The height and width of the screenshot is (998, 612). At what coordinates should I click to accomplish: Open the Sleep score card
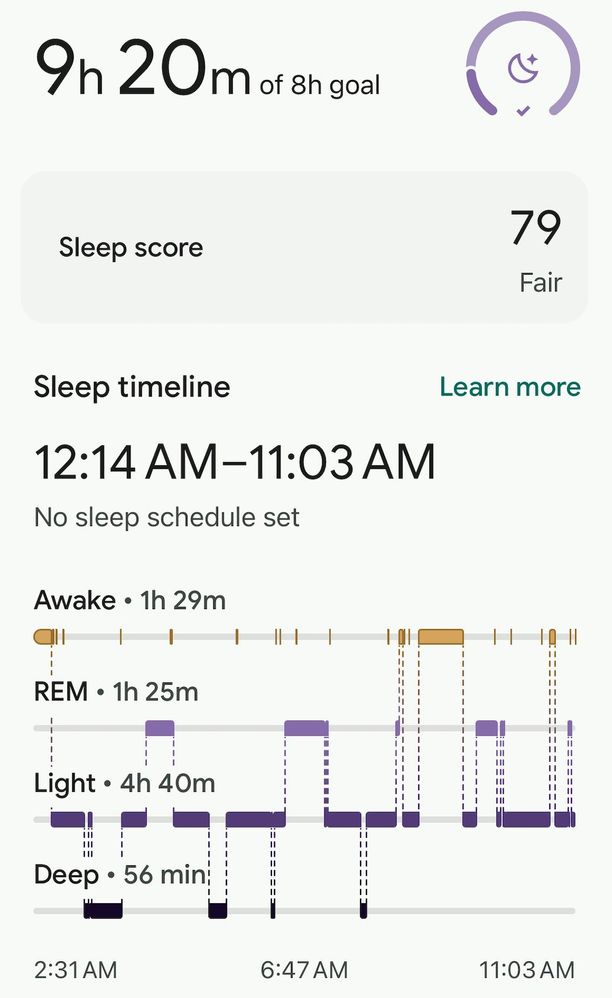pos(304,247)
